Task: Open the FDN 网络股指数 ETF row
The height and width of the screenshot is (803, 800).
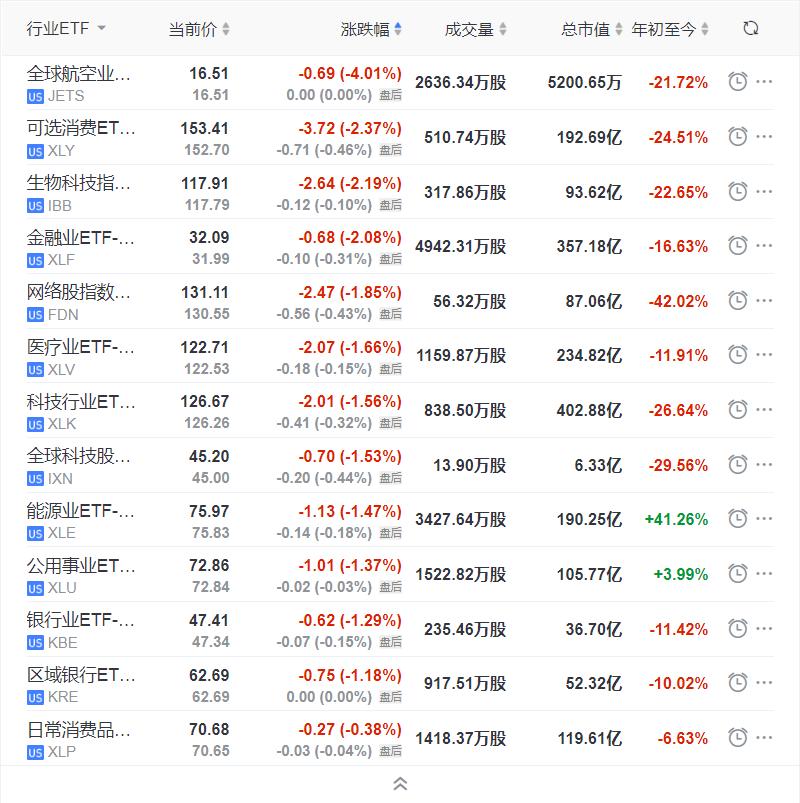Action: 80,301
